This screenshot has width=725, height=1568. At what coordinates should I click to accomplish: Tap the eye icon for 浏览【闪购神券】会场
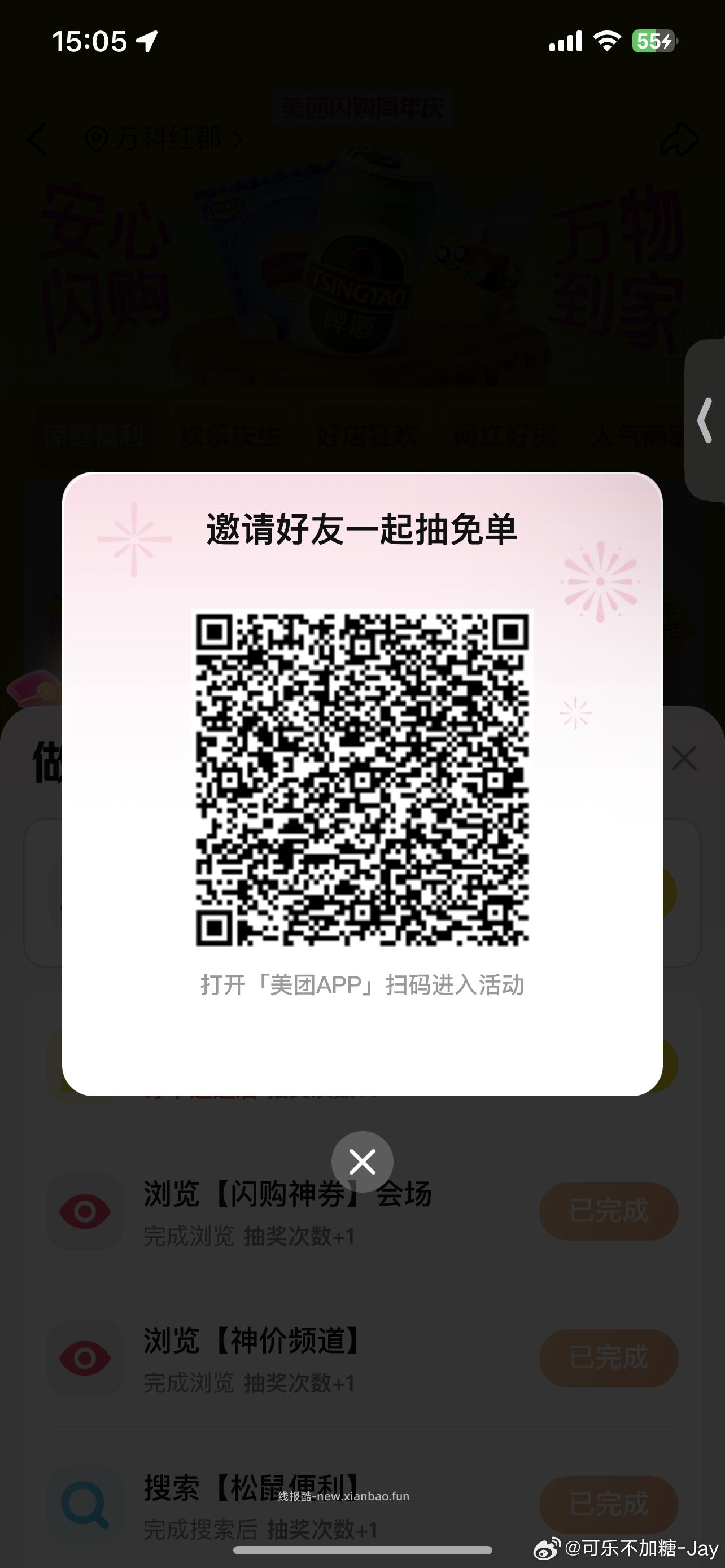[x=86, y=1211]
